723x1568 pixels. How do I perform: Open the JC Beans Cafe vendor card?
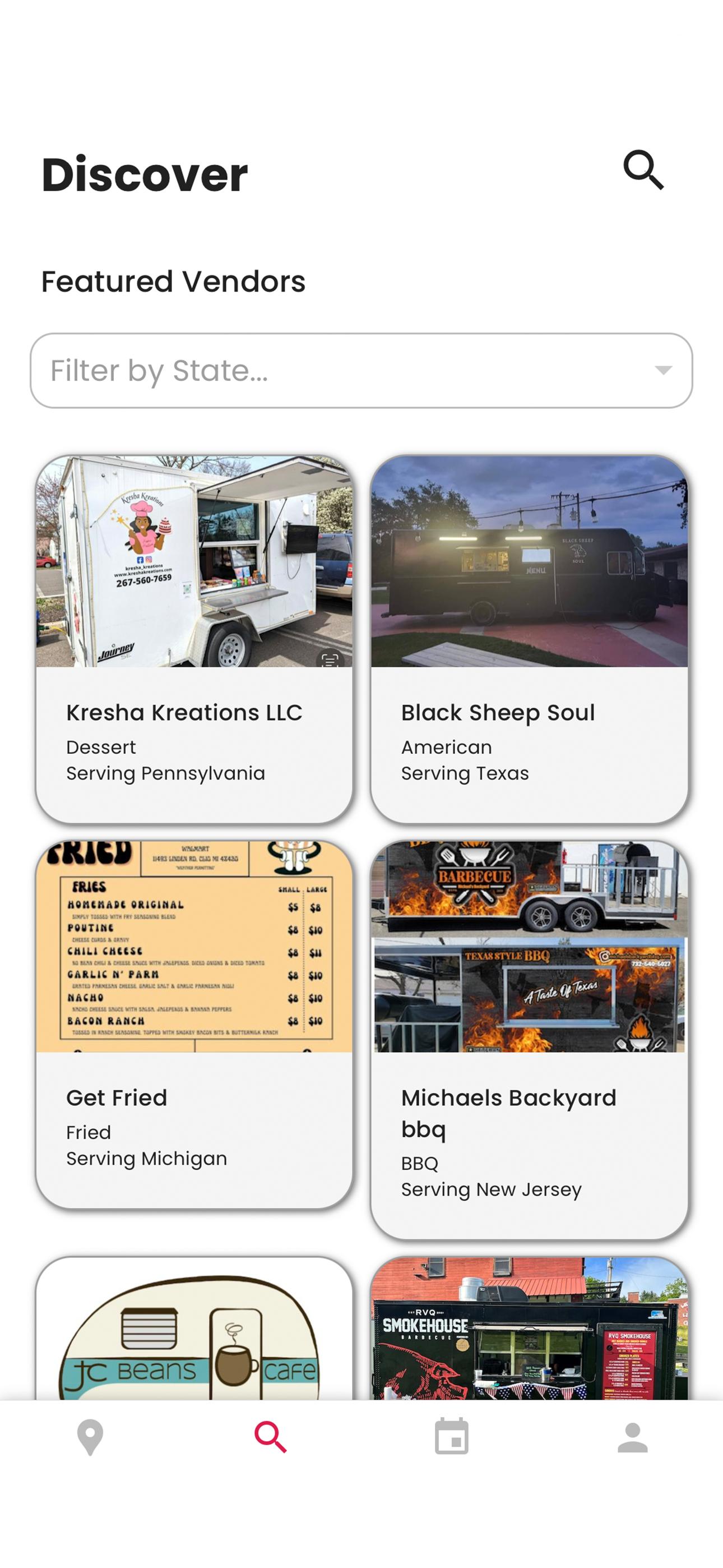point(194,1328)
